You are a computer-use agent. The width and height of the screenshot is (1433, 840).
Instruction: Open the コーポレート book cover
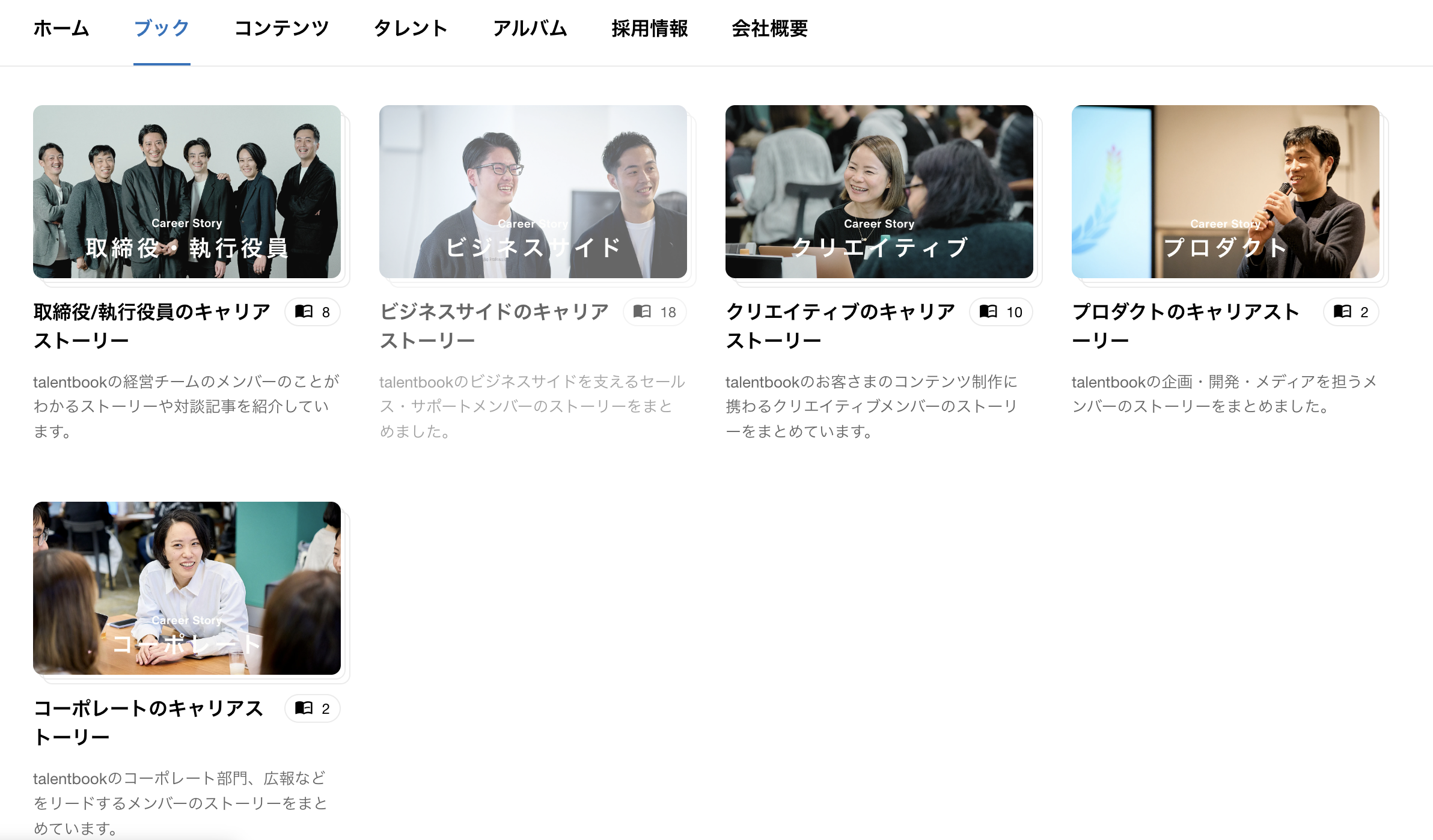(x=187, y=588)
